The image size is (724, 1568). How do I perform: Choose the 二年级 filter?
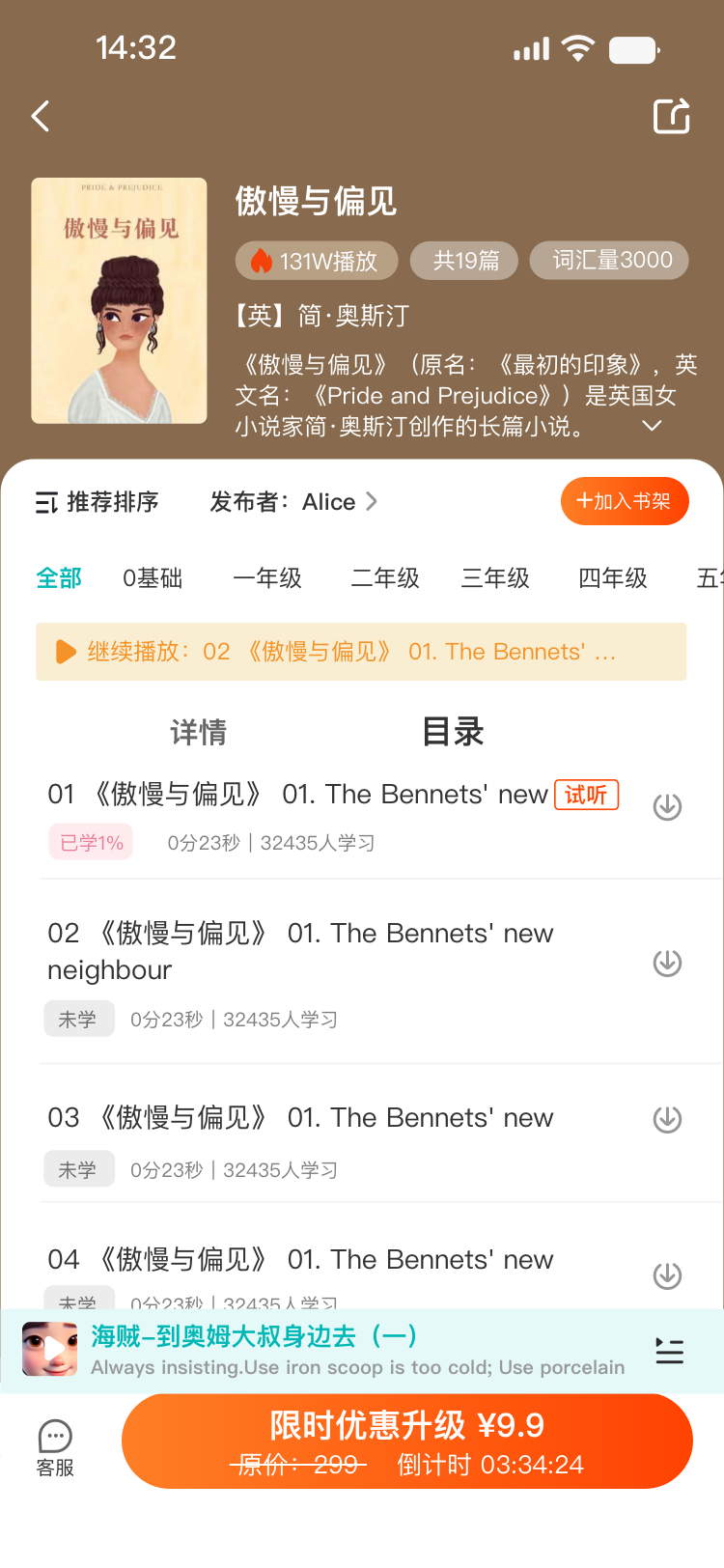pos(385,578)
